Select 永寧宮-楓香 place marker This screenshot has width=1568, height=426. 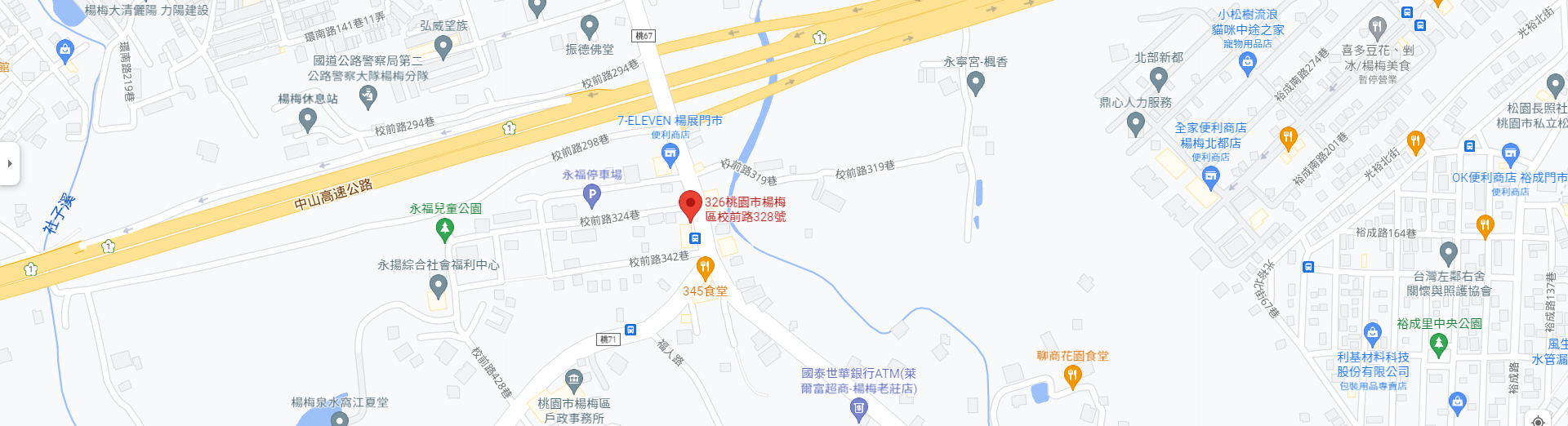click(975, 82)
